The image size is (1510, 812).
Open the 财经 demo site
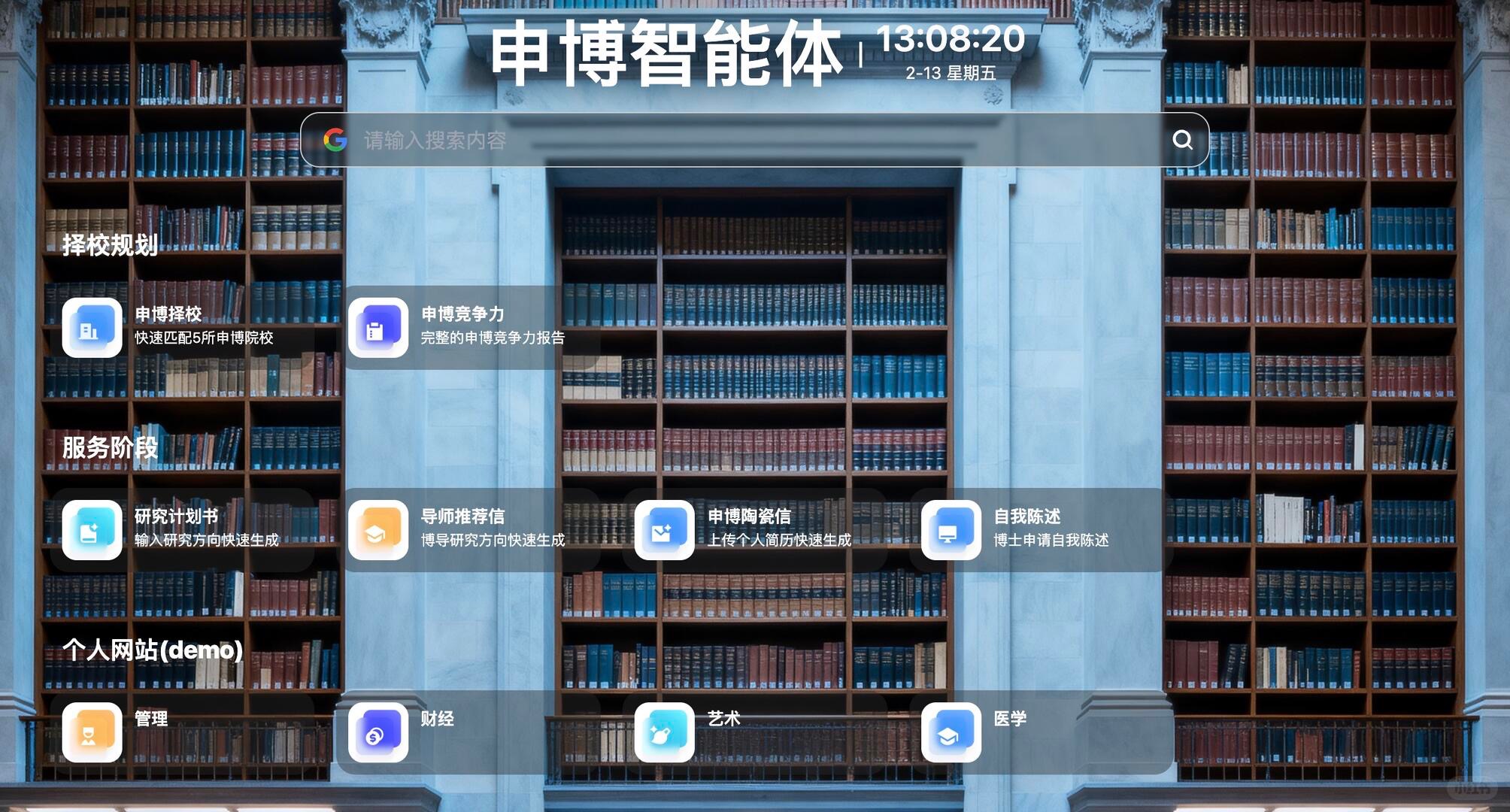466,732
